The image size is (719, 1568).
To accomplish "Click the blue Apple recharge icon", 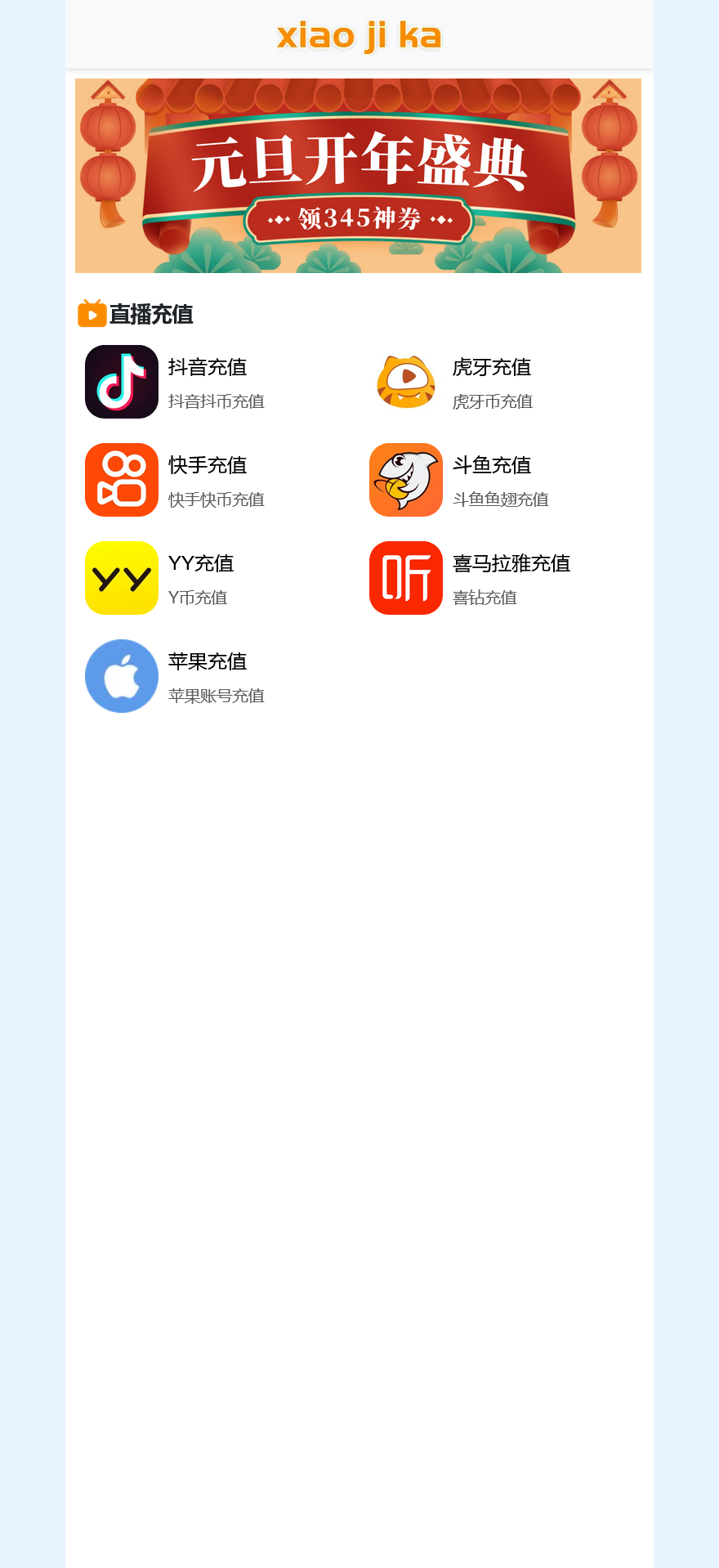I will click(x=121, y=675).
